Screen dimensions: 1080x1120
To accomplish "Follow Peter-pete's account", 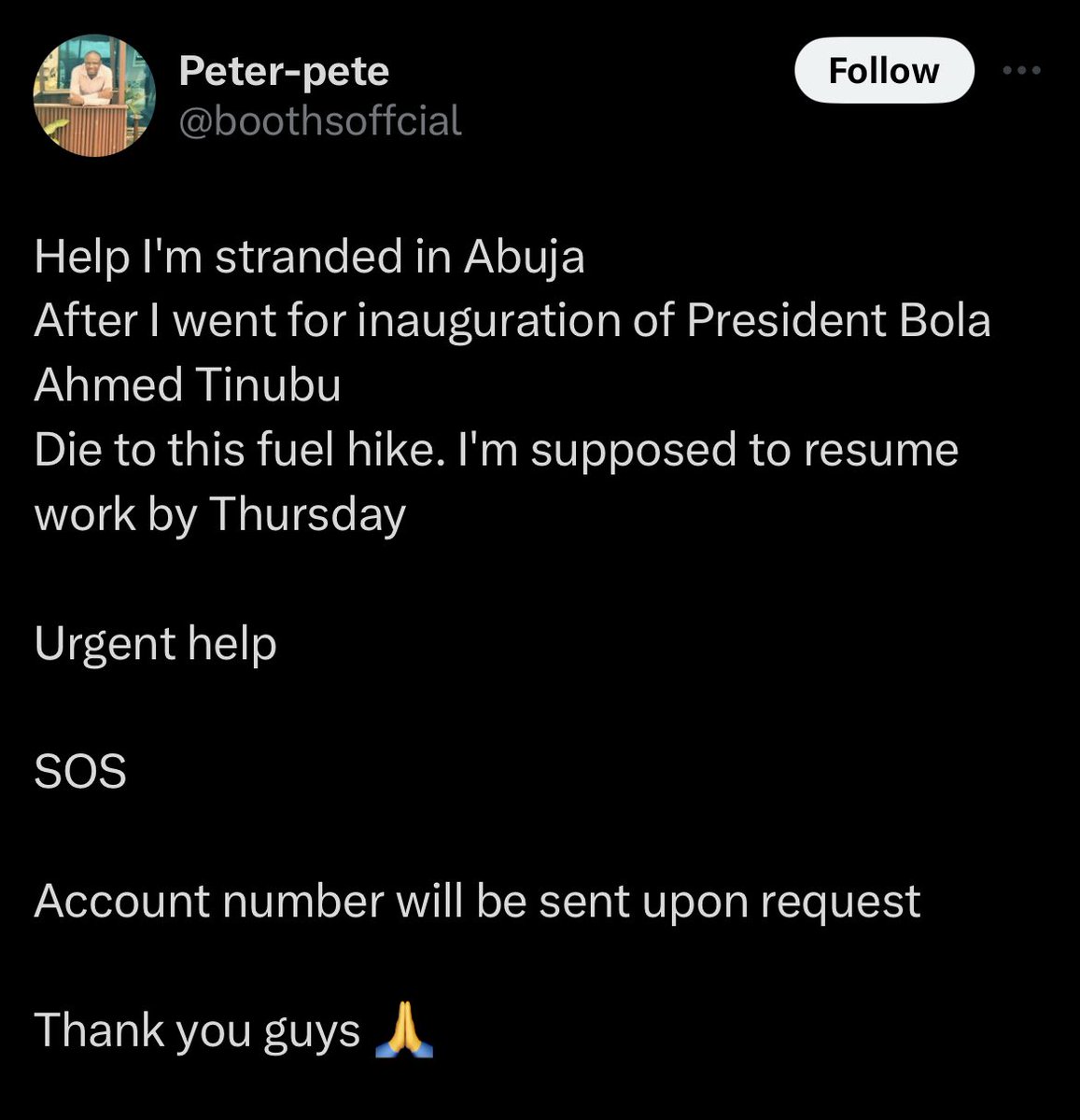I will [883, 71].
